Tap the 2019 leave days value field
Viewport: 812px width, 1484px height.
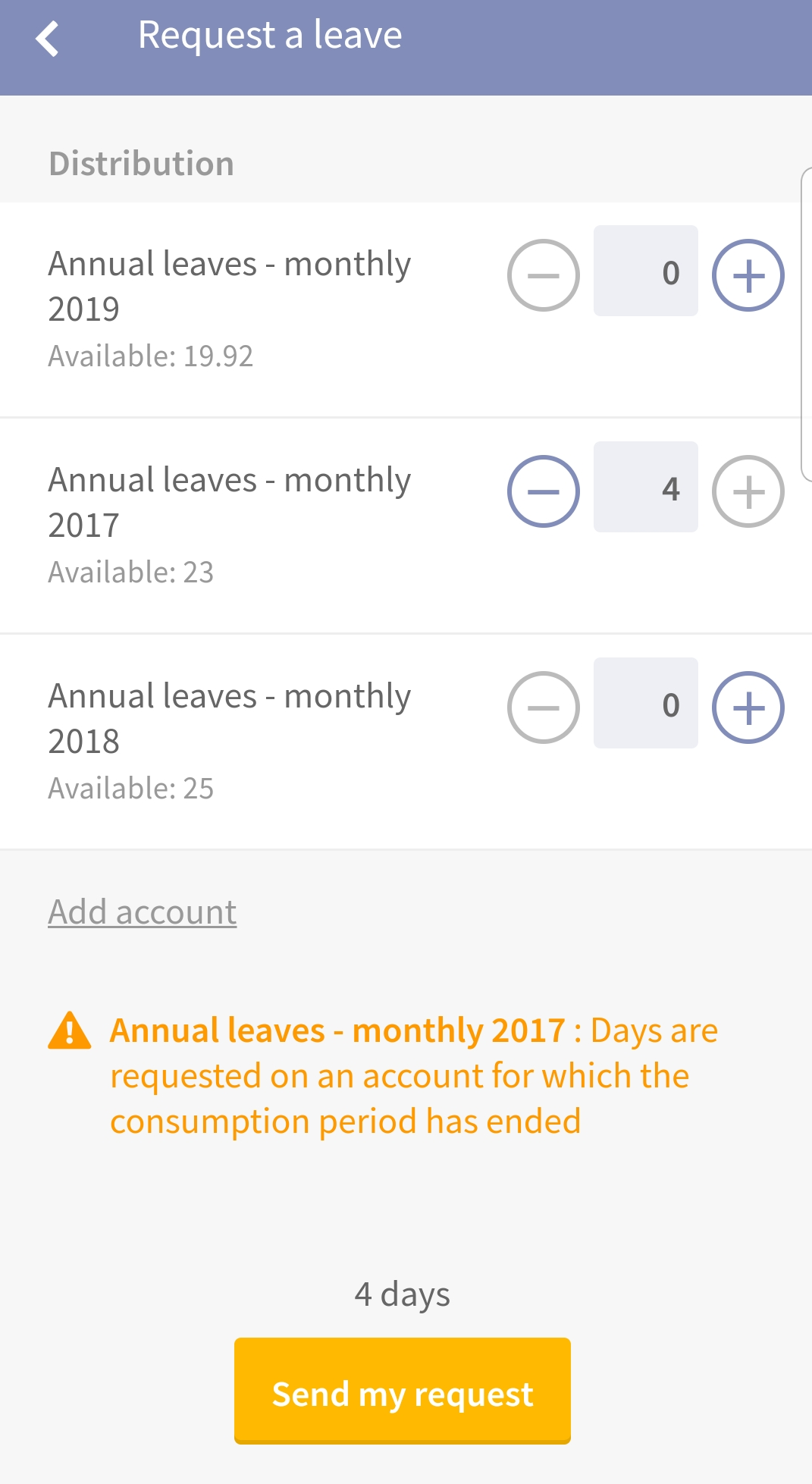[646, 271]
